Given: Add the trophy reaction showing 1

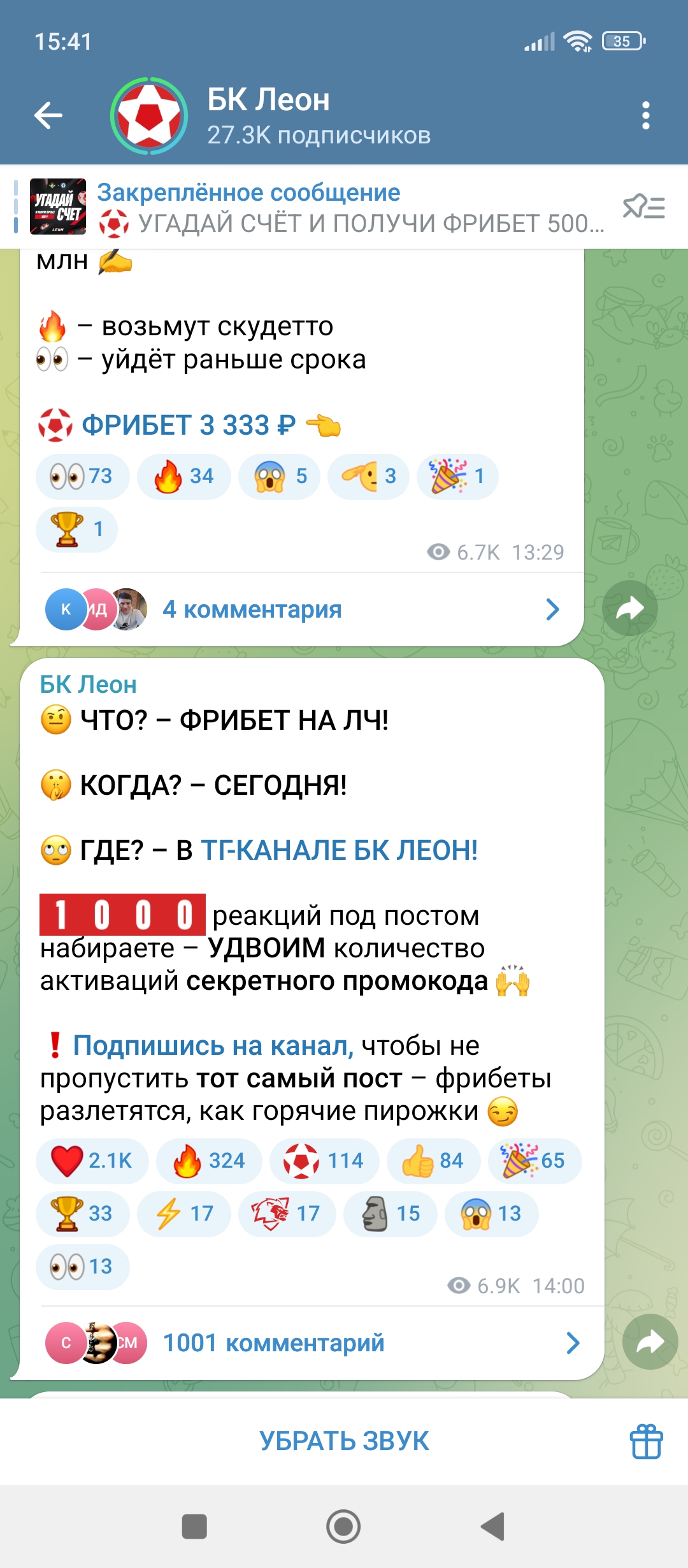Looking at the screenshot, I should 76,529.
